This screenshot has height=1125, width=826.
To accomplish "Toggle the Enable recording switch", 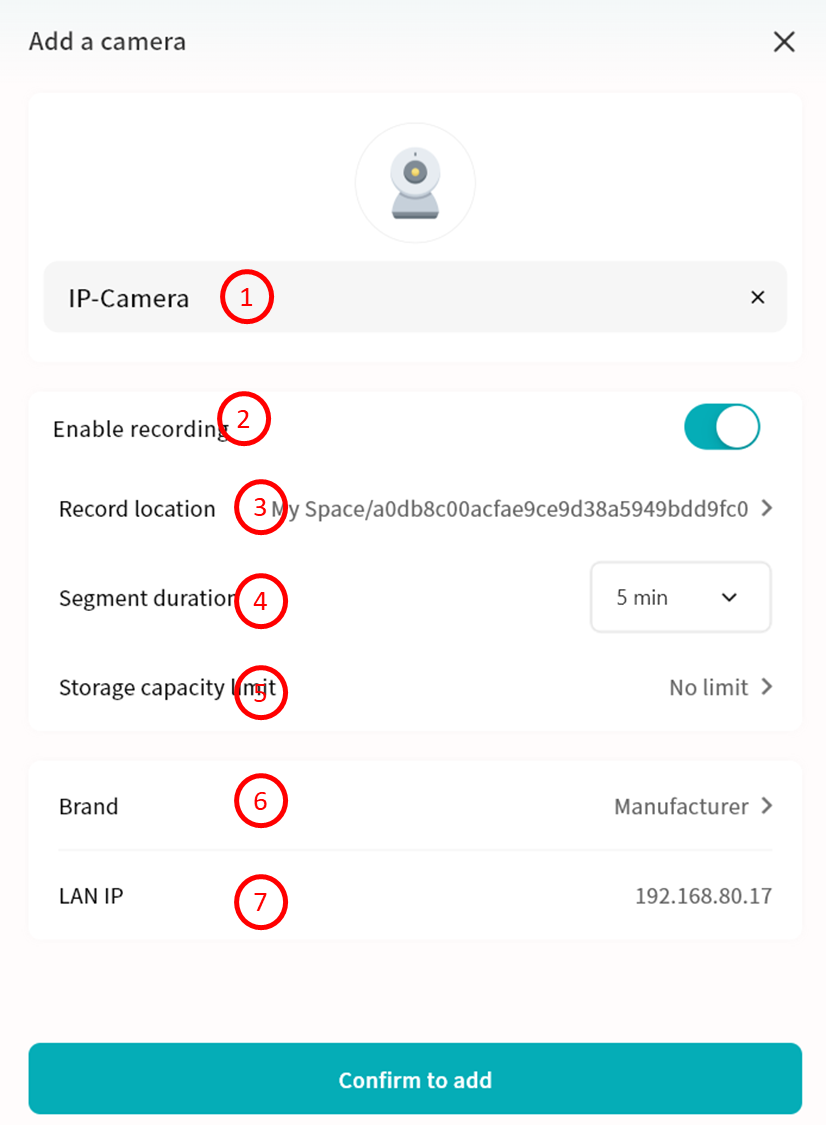I will click(x=722, y=427).
